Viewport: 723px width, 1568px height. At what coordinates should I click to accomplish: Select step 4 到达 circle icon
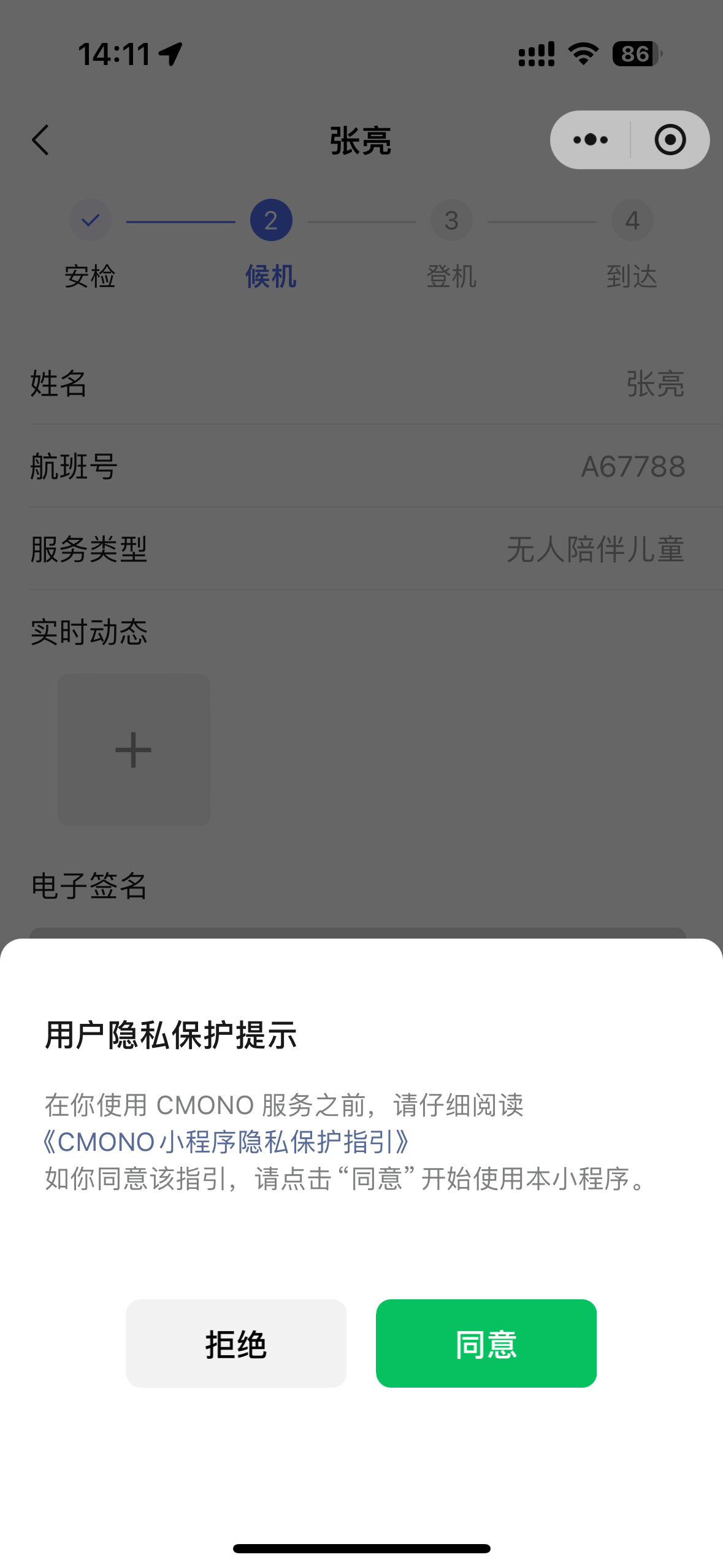coord(632,220)
